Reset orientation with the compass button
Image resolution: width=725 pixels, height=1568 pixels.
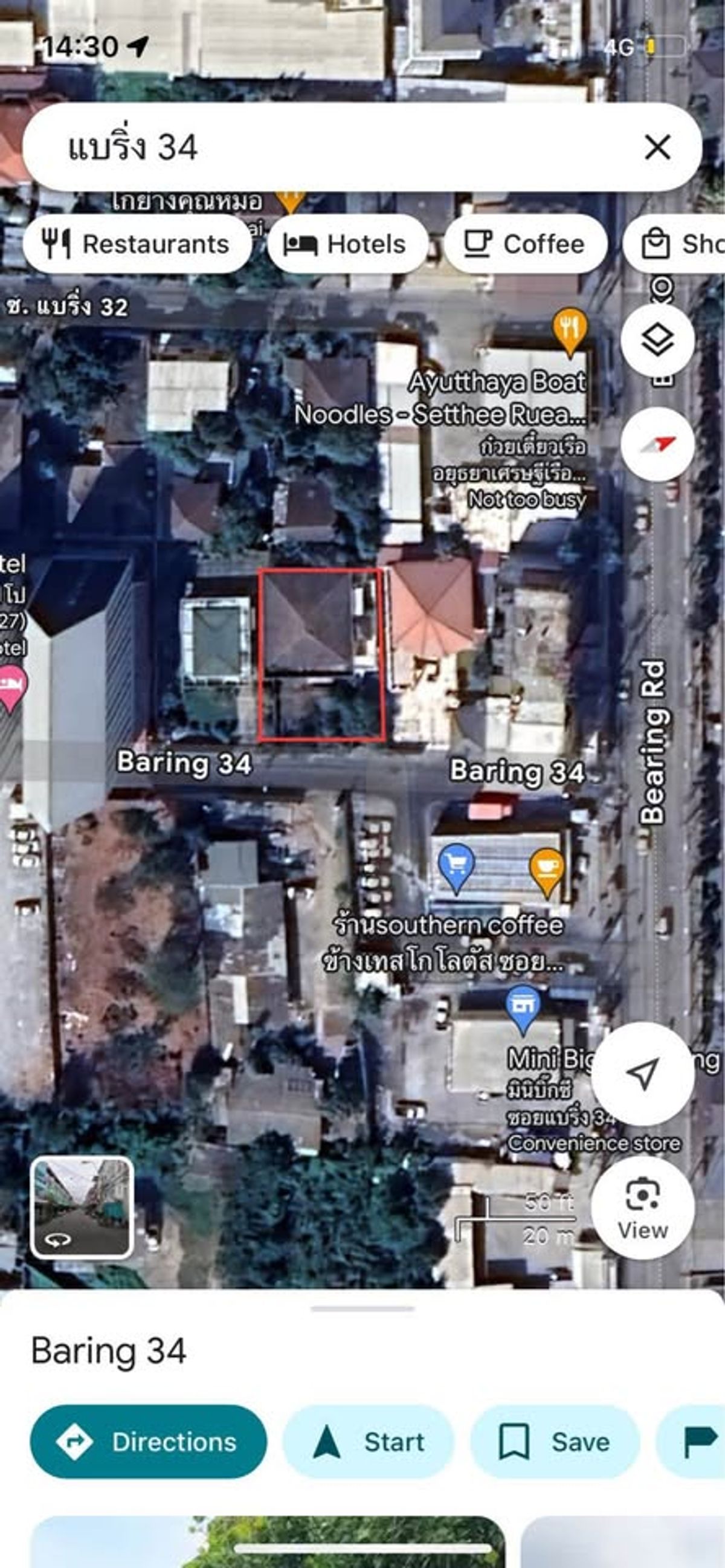(657, 444)
